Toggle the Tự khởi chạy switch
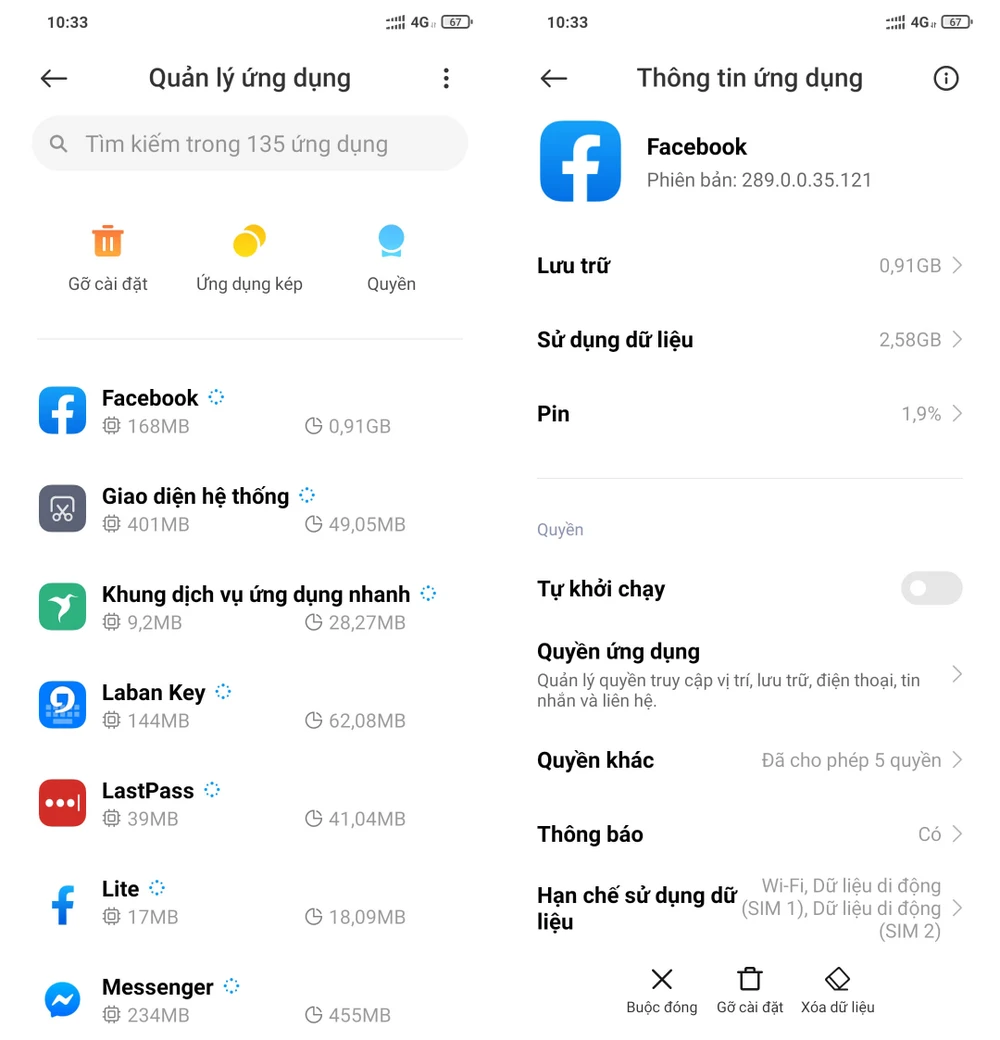 pos(931,589)
